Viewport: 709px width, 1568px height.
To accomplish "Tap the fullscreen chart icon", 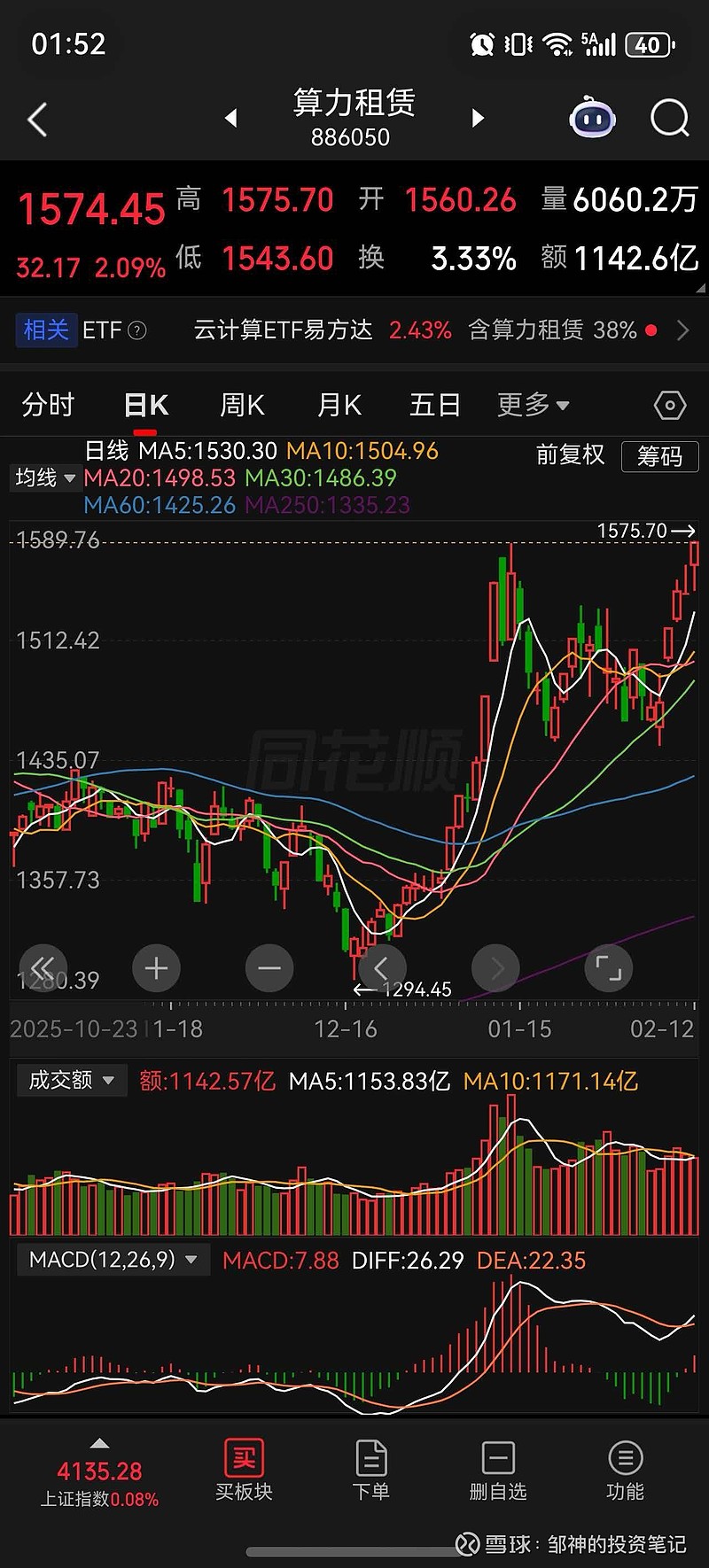I will pyautogui.click(x=608, y=968).
